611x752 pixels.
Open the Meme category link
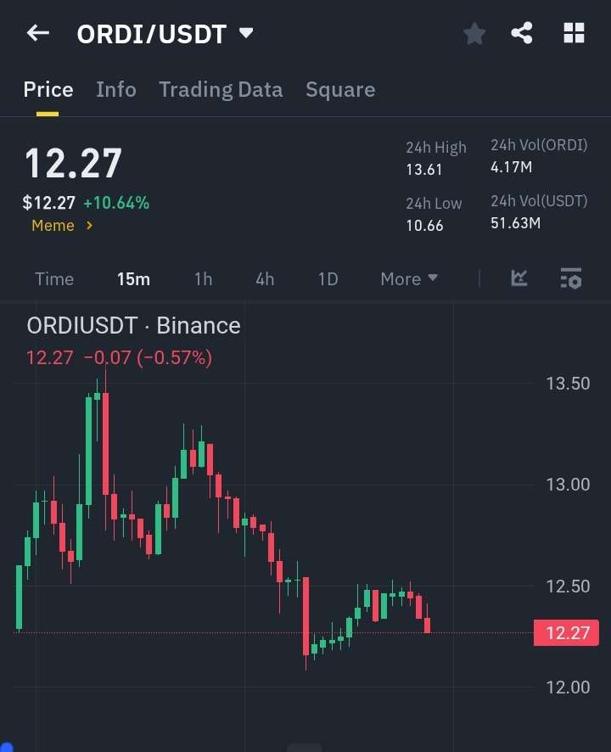(62, 226)
